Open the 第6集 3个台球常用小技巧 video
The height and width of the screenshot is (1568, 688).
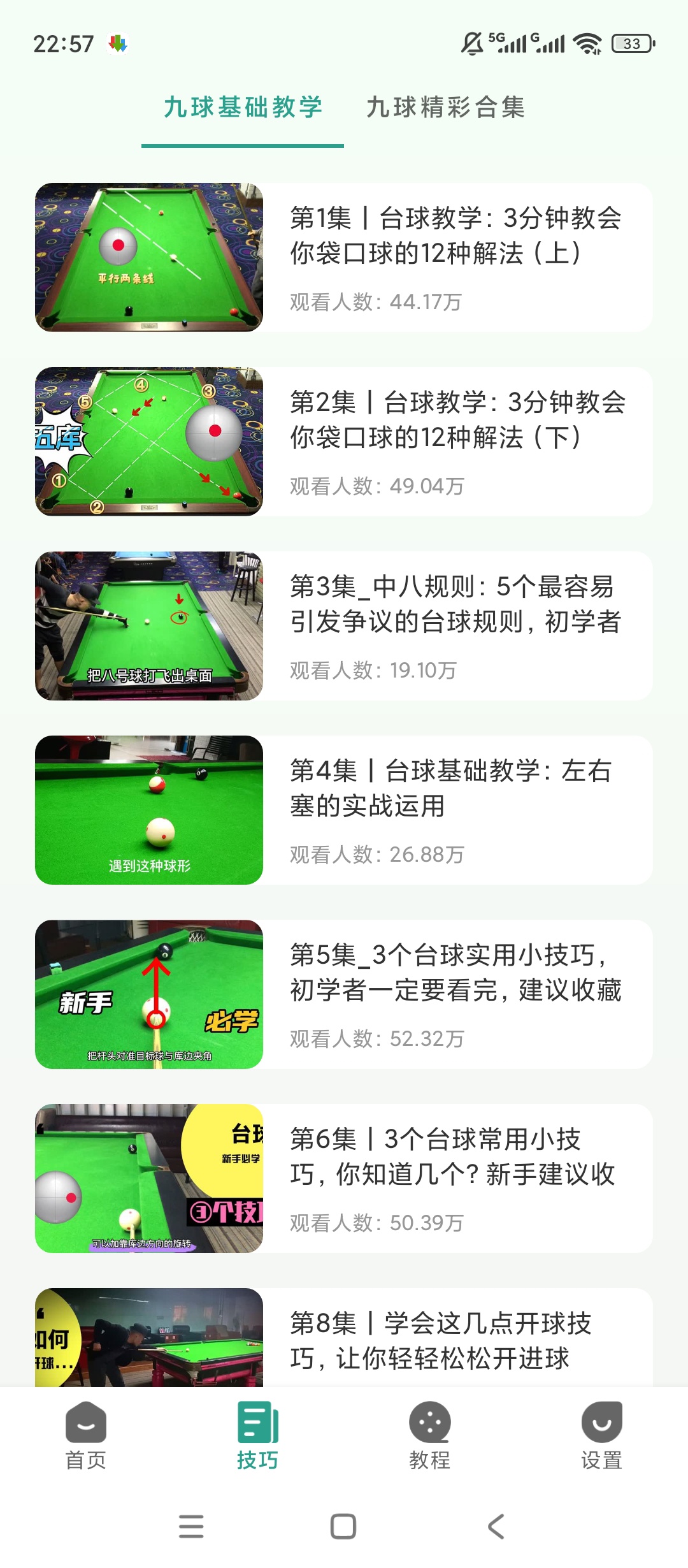pos(343,1179)
